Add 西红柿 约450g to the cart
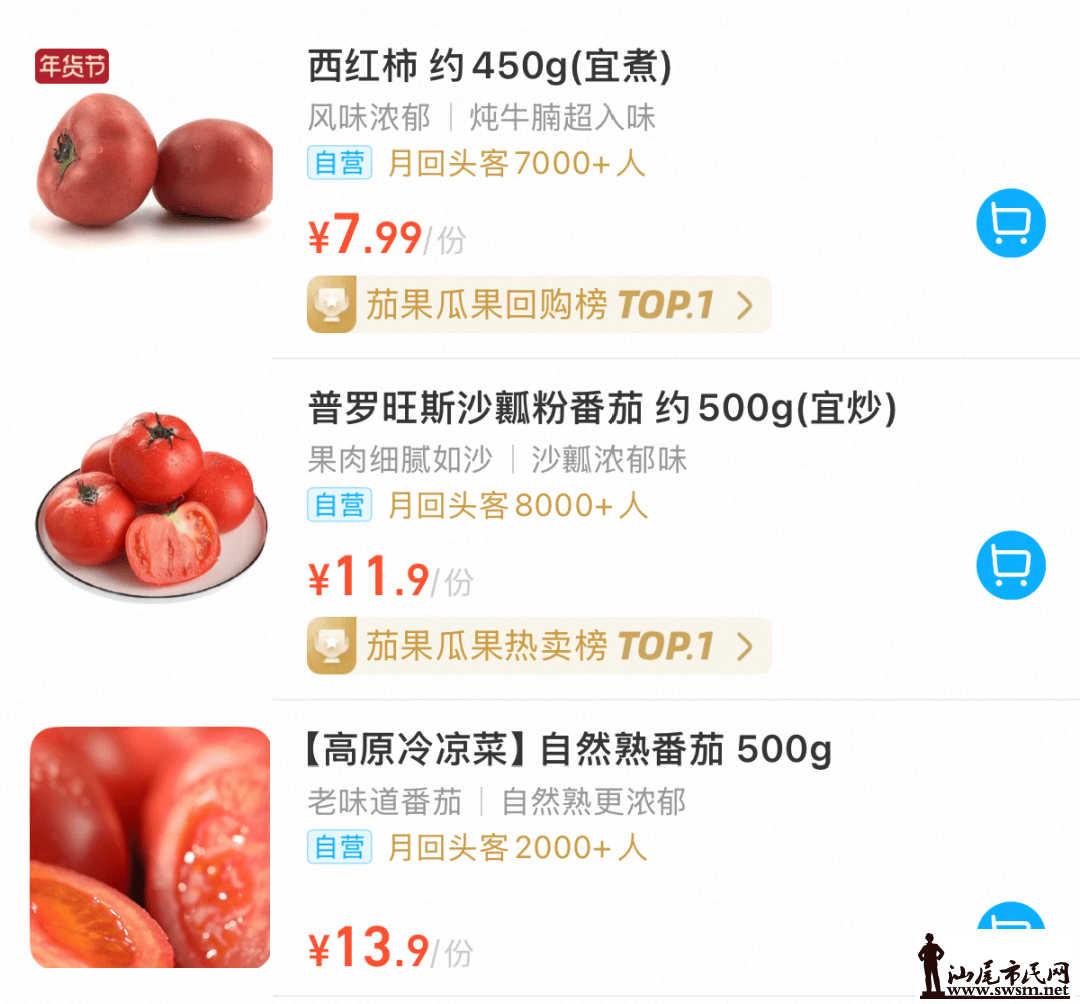The height and width of the screenshot is (1004, 1080). 1010,224
